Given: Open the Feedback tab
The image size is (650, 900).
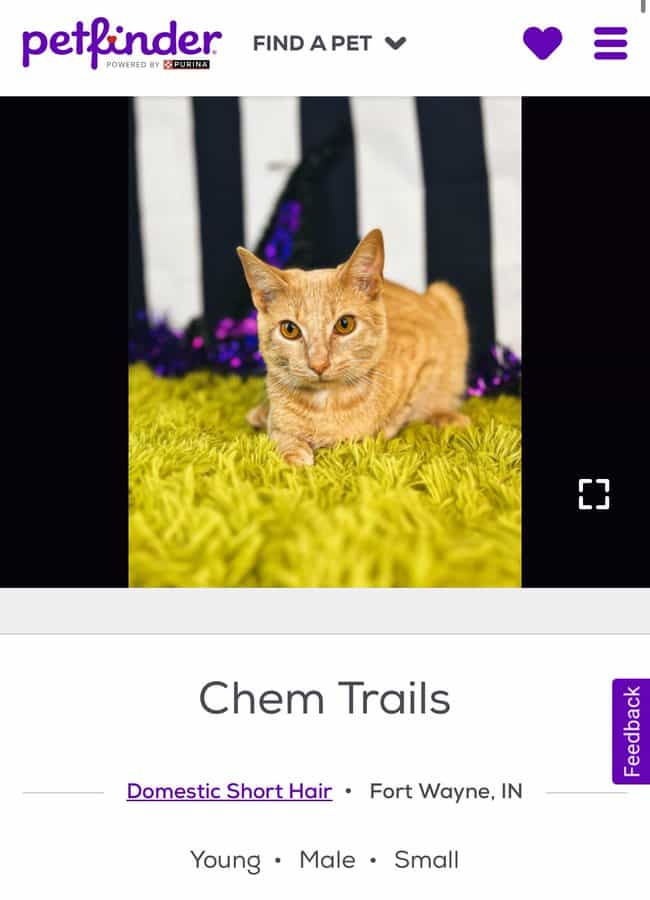Looking at the screenshot, I should (x=631, y=731).
